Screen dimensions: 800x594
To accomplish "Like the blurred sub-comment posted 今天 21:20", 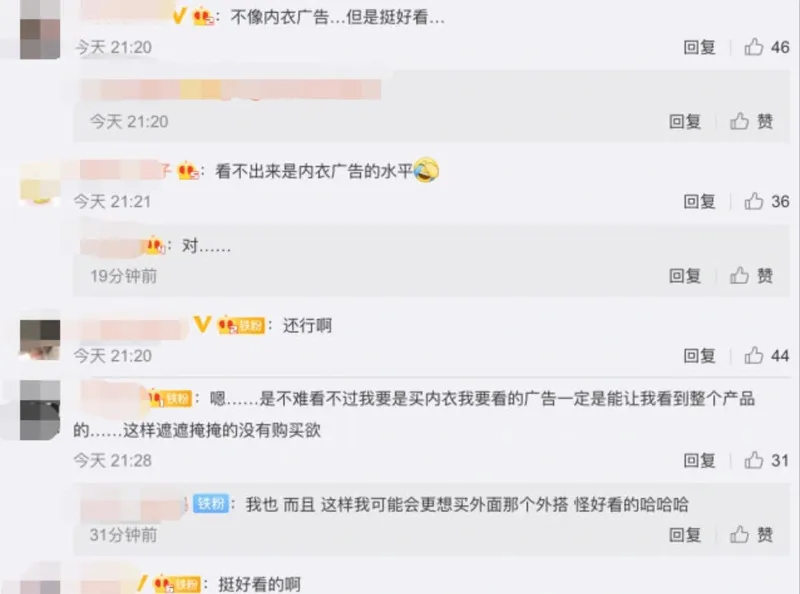I will tap(752, 121).
